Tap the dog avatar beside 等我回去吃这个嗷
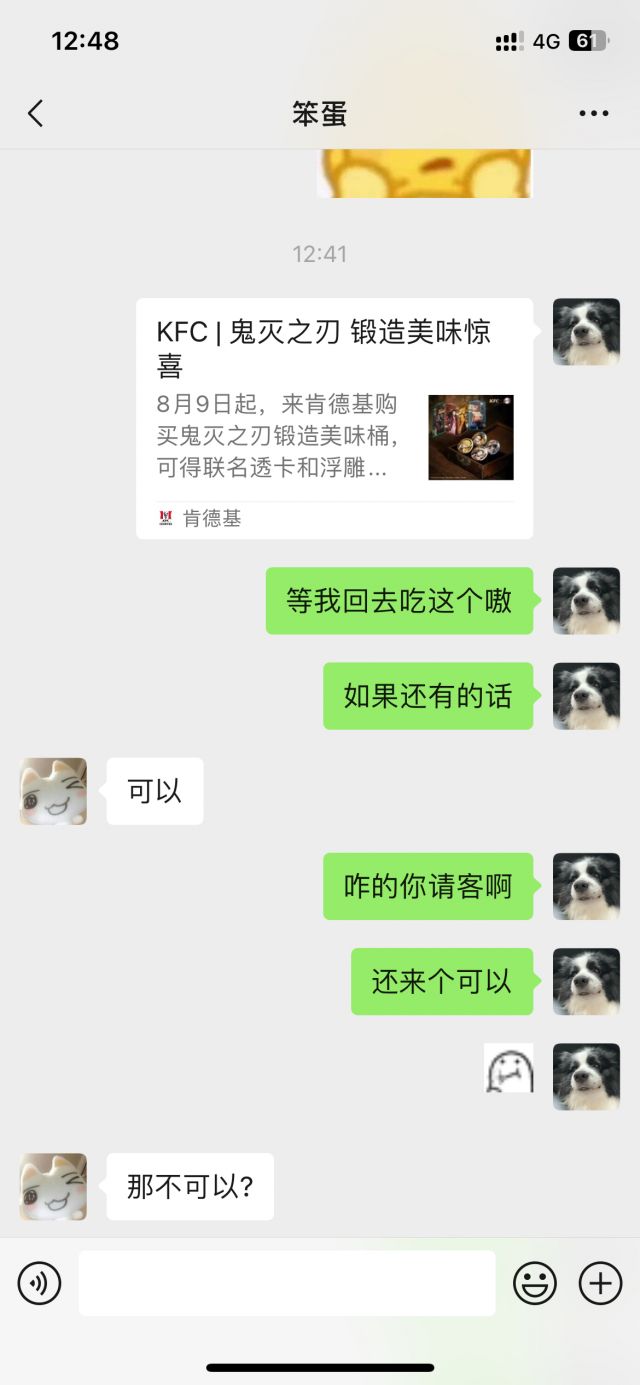The height and width of the screenshot is (1385, 640). [x=586, y=600]
